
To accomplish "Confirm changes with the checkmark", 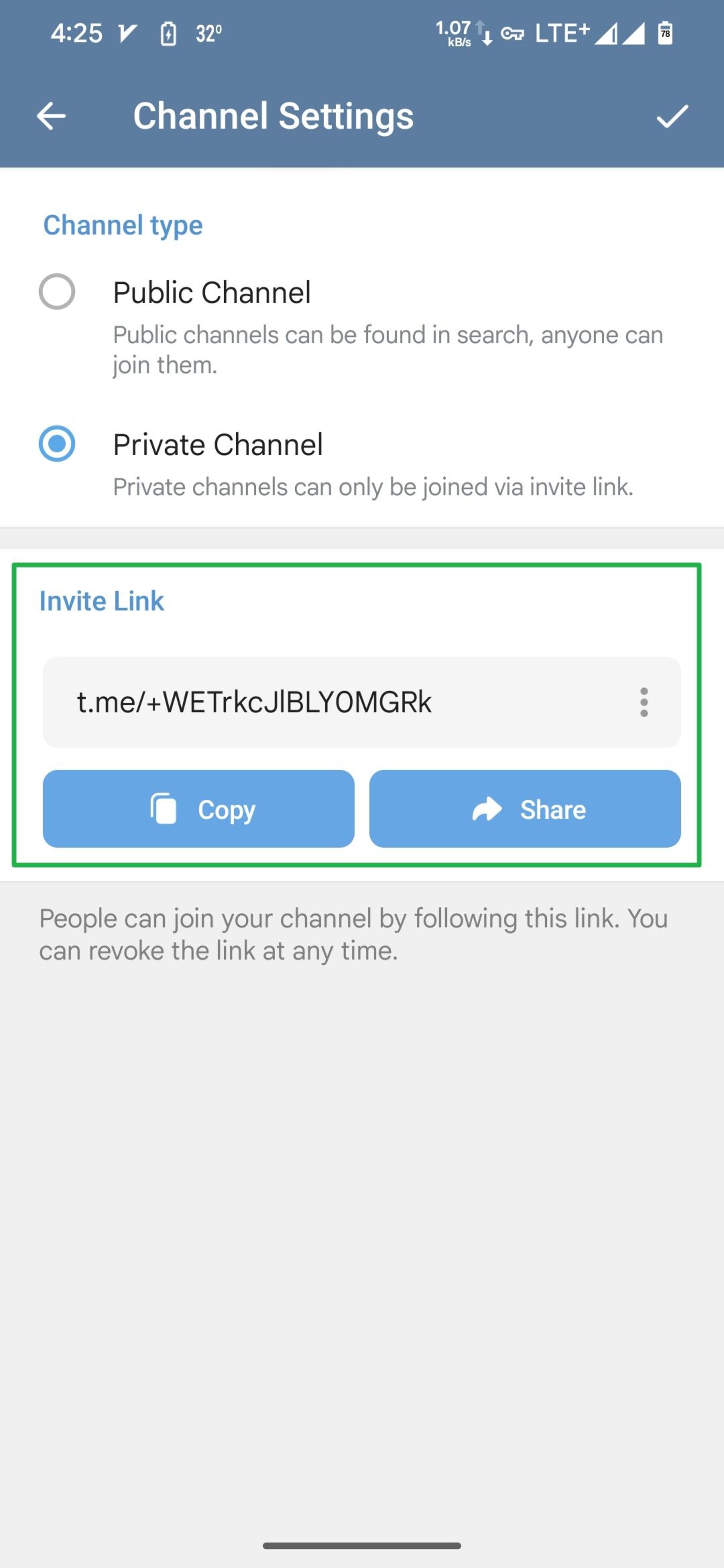I will point(672,116).
